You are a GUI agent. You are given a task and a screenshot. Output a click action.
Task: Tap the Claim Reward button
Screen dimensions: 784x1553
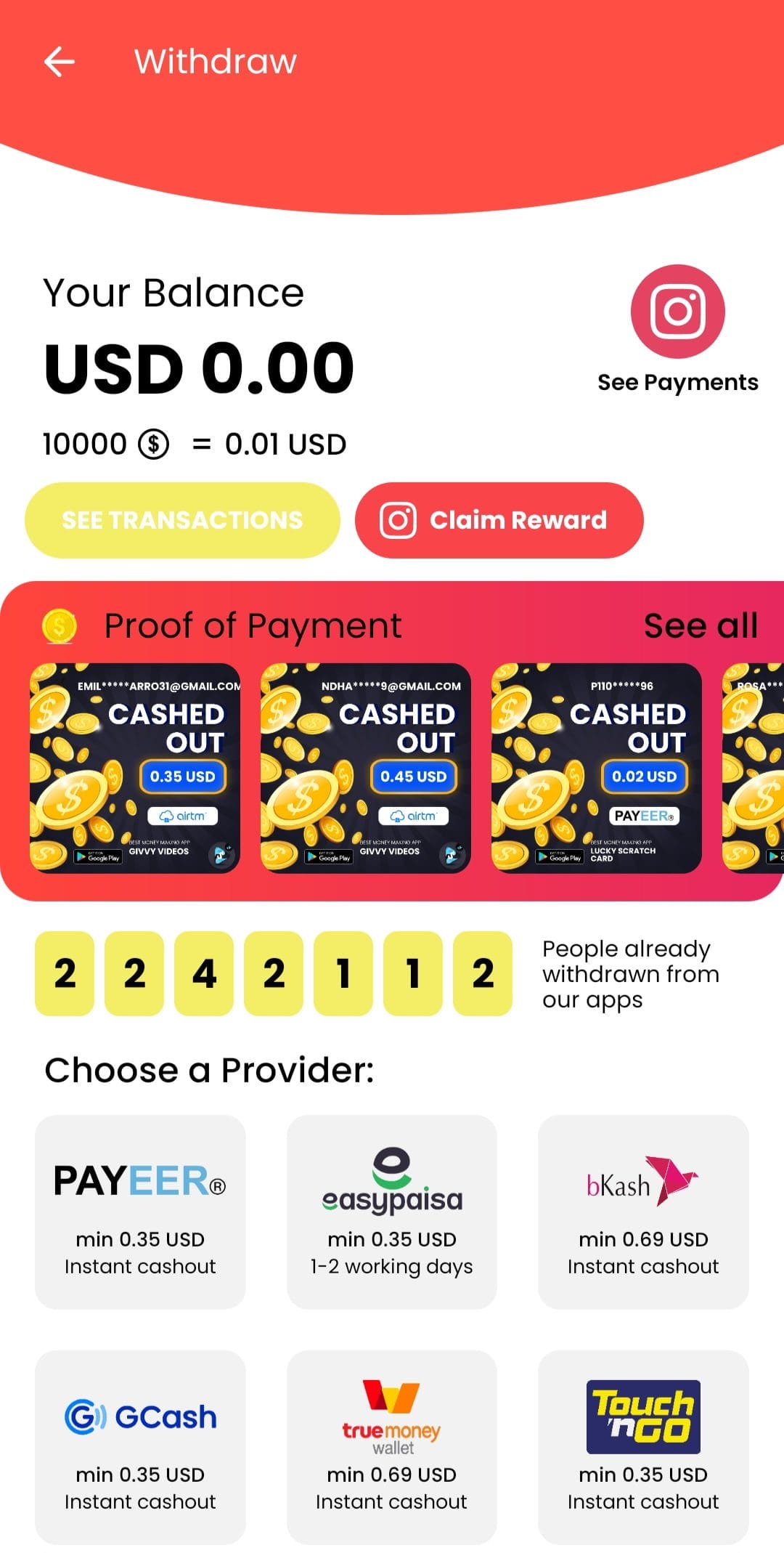click(x=499, y=520)
